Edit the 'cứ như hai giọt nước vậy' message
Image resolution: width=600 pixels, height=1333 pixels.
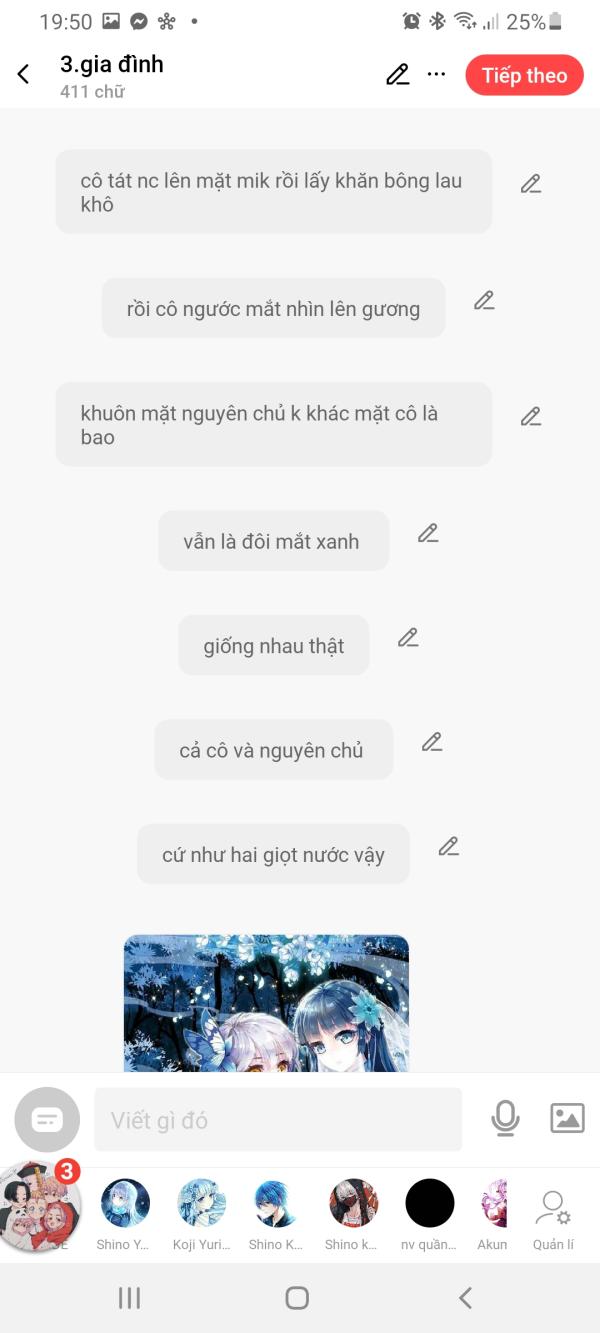point(449,847)
